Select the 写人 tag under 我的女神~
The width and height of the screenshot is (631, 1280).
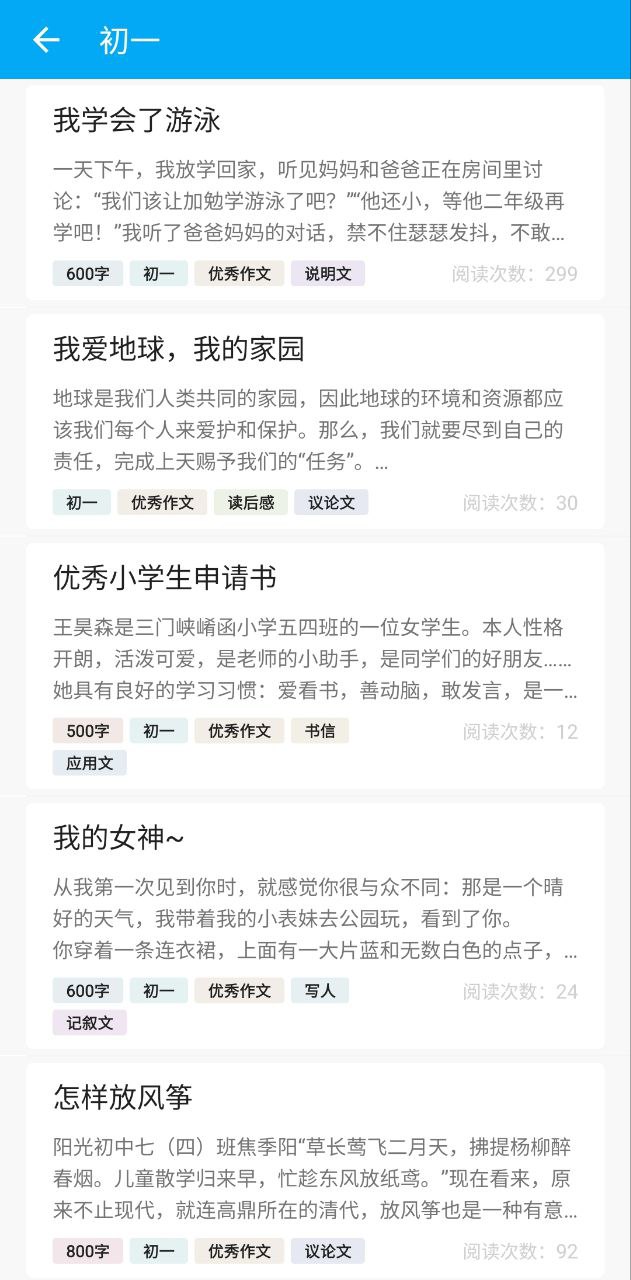click(320, 991)
